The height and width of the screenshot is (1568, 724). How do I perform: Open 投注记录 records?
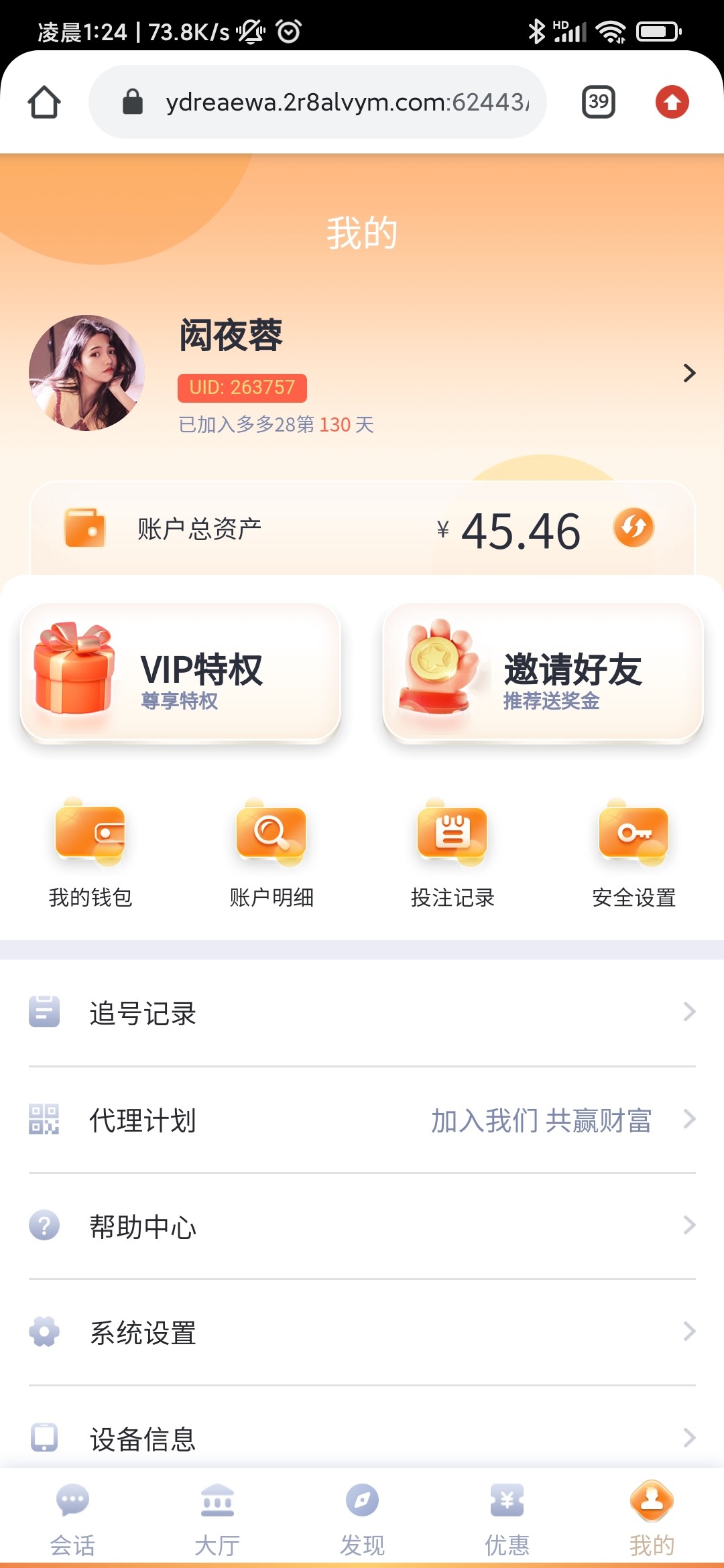click(x=452, y=852)
